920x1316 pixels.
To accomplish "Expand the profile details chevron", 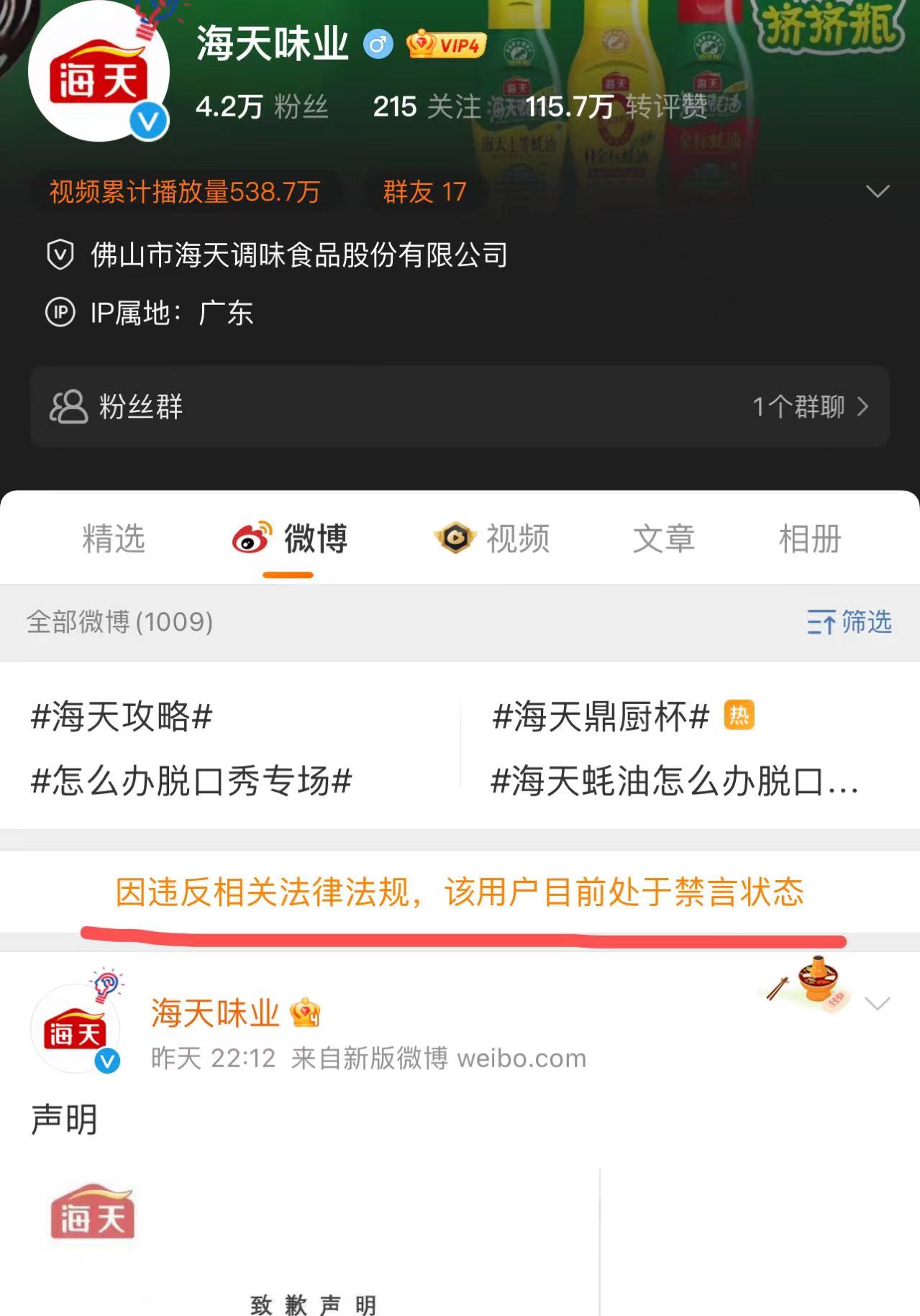I will coord(878,191).
